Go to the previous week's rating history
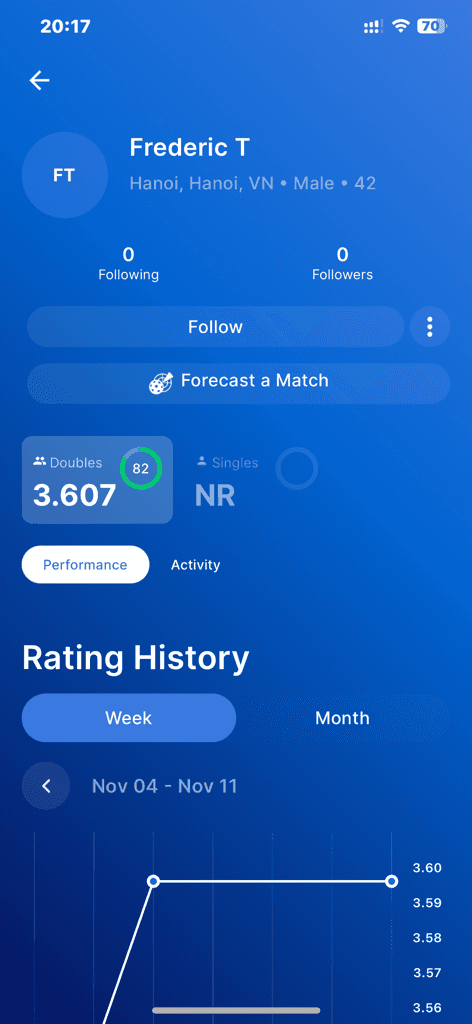472x1024 pixels. pos(46,786)
